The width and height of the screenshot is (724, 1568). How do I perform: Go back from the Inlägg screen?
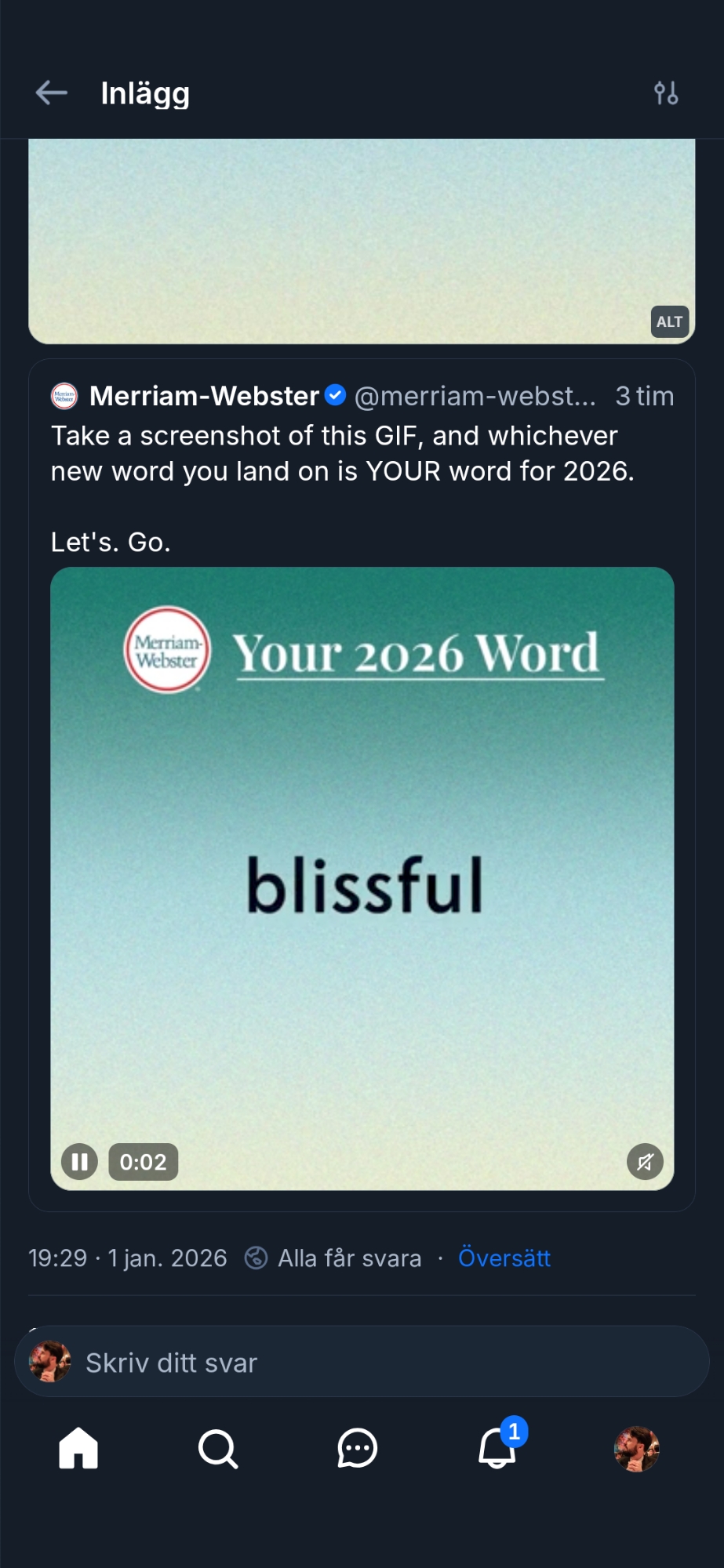52,93
